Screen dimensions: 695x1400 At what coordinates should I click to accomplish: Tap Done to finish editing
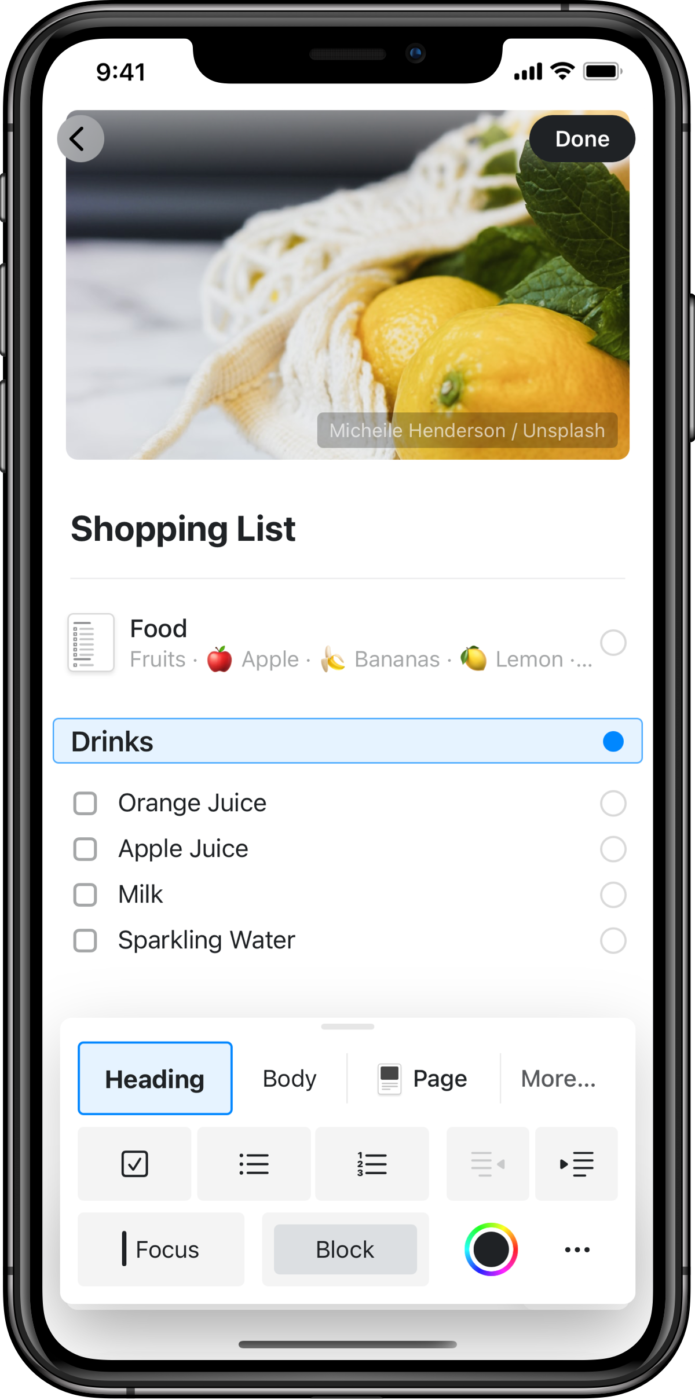(582, 139)
